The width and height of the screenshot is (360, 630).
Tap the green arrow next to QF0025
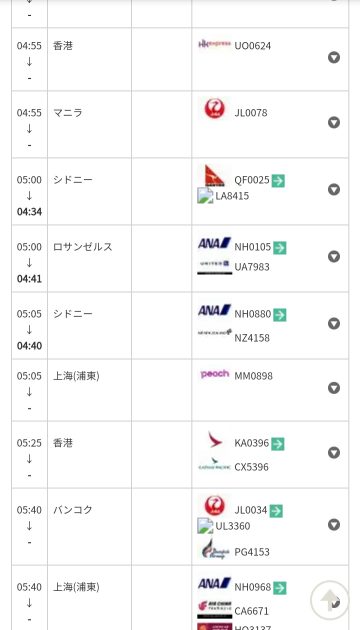click(x=278, y=181)
